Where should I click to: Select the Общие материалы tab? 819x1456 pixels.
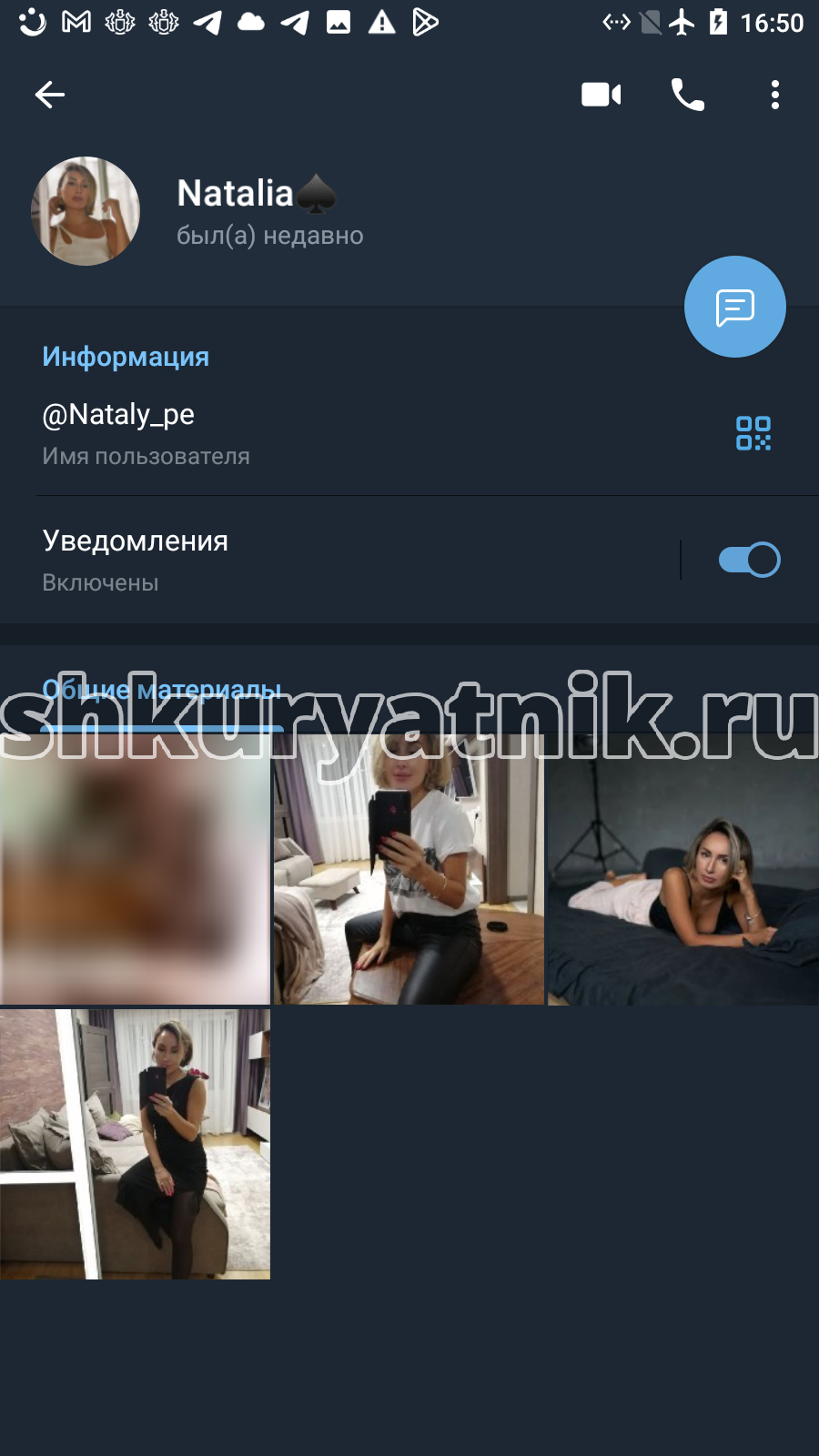click(162, 692)
